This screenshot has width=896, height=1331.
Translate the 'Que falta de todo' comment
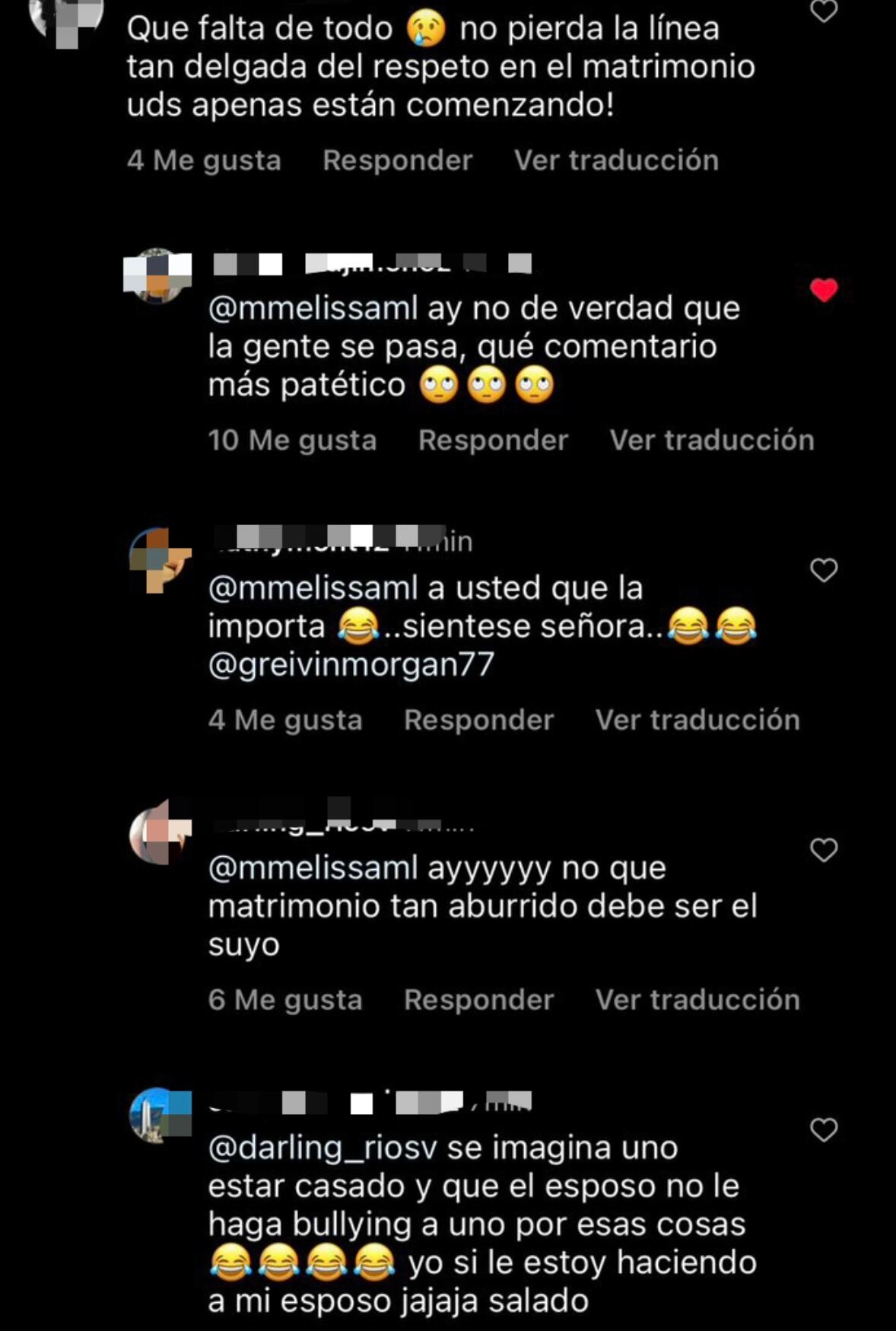[616, 161]
